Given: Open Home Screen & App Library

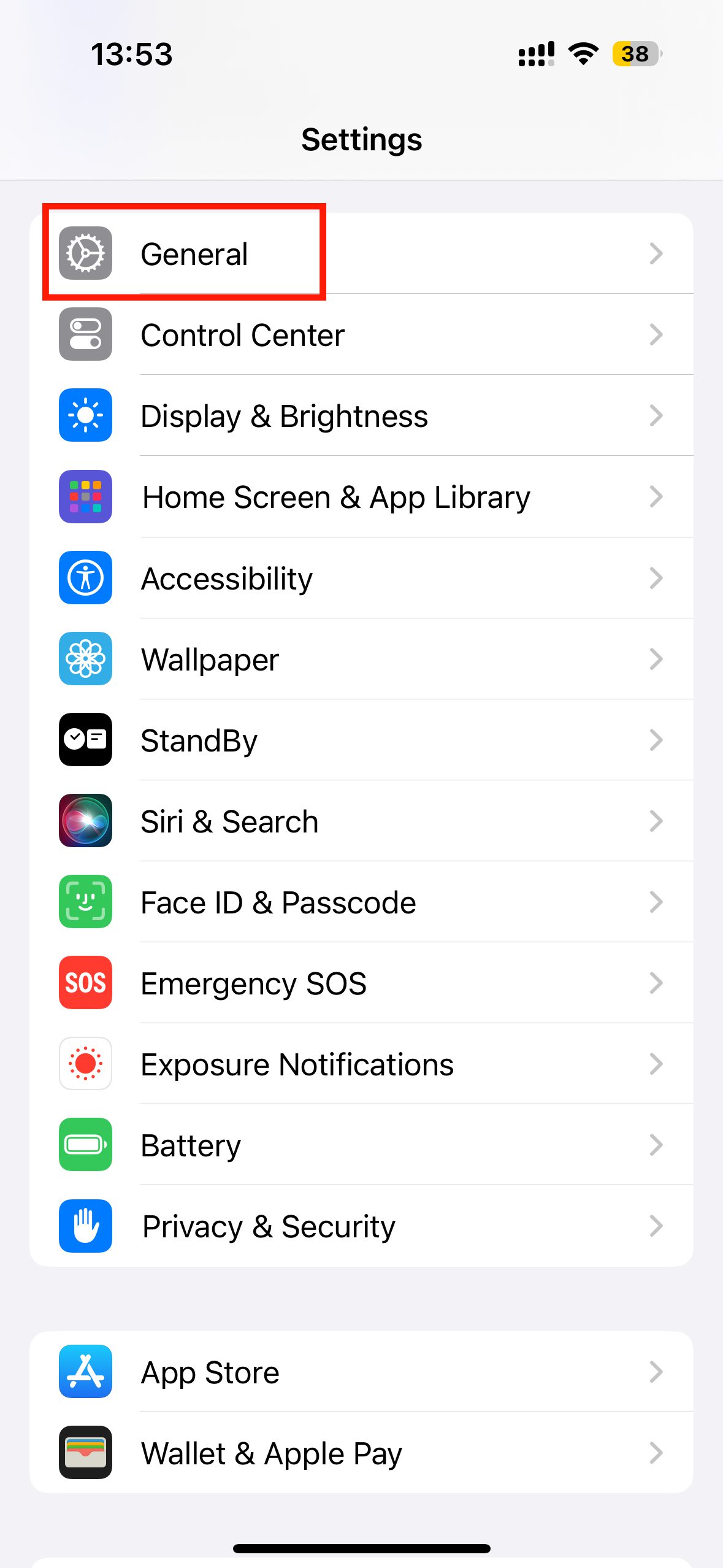Looking at the screenshot, I should coord(361,497).
